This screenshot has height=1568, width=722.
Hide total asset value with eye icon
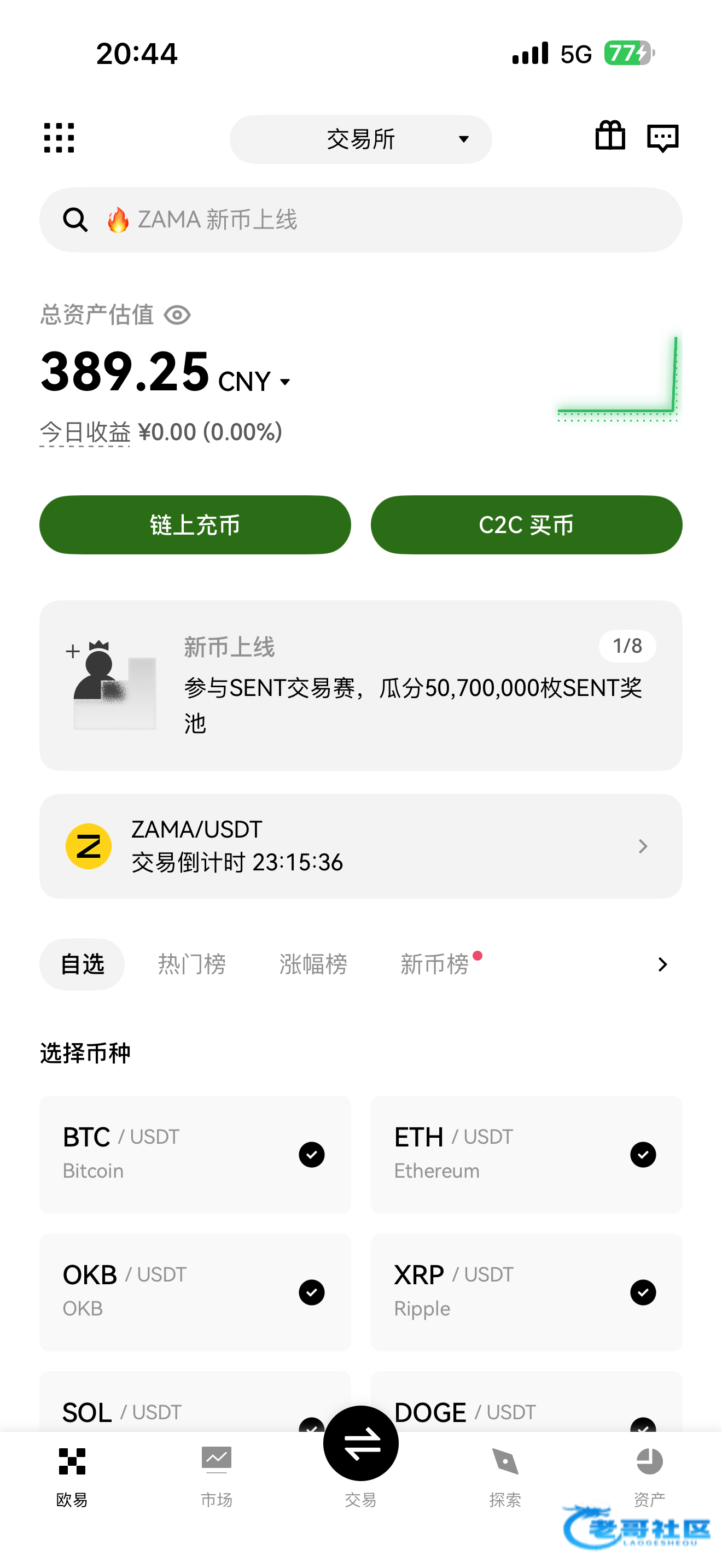tap(177, 315)
